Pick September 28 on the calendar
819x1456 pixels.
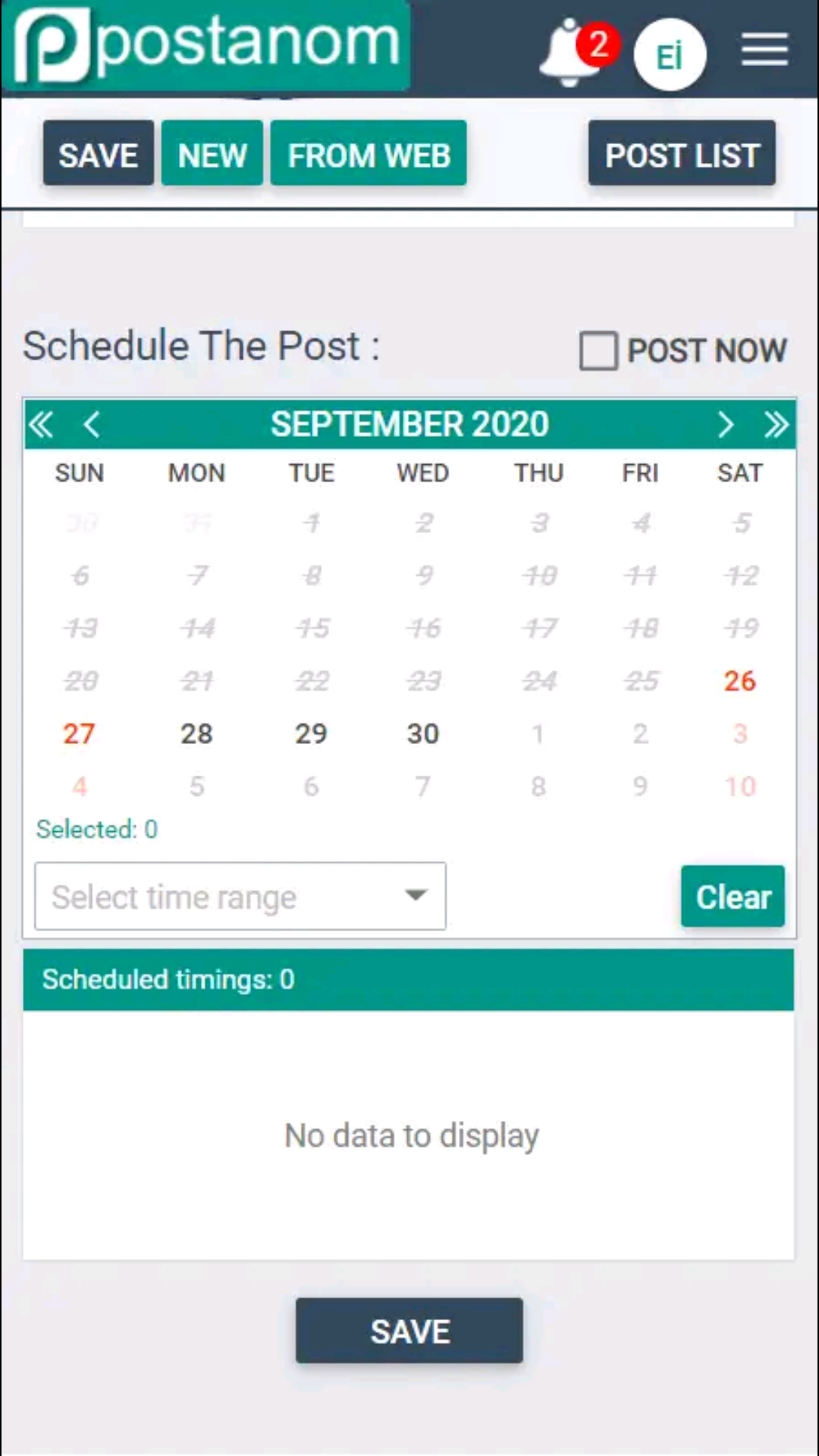click(x=196, y=734)
